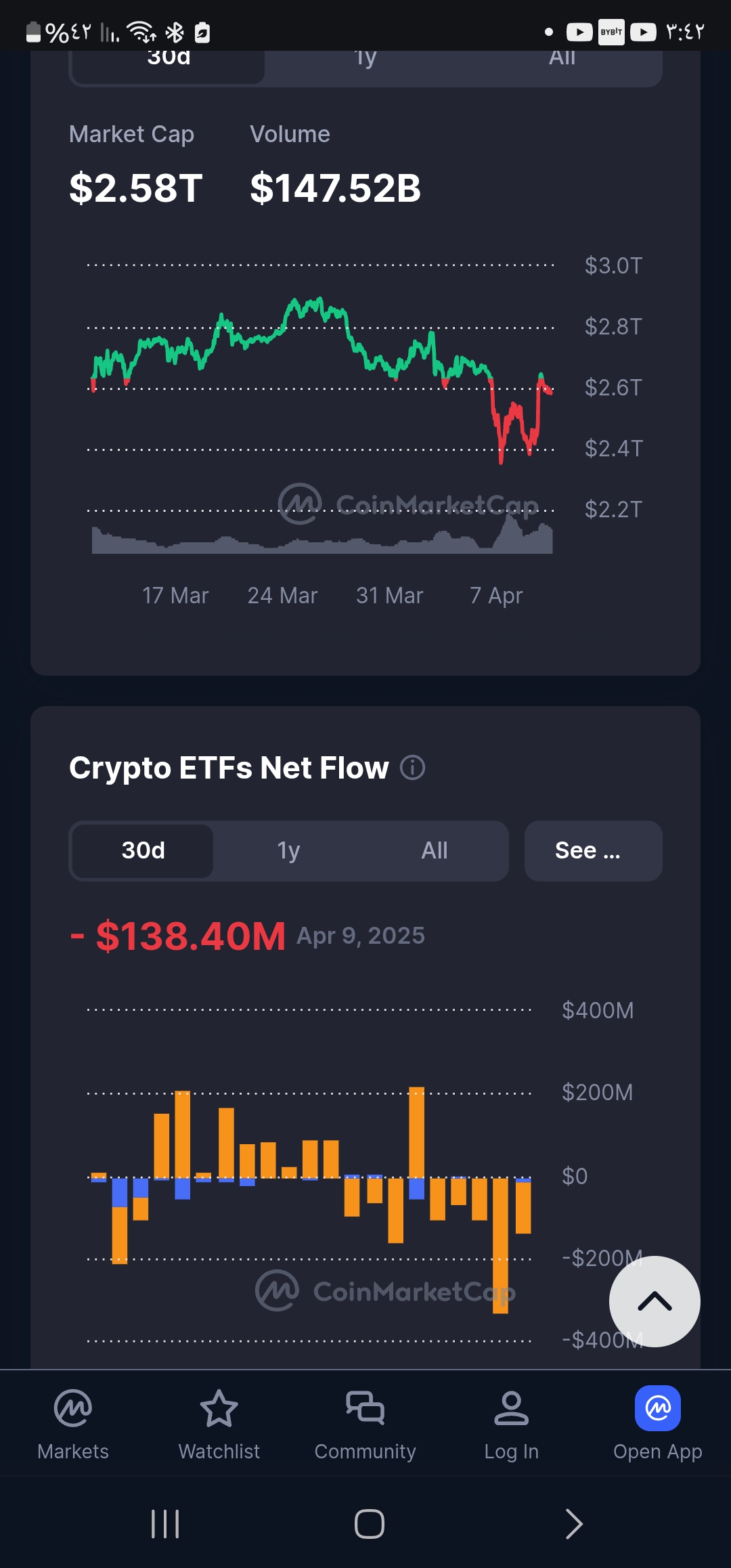Switch ETFs Net Flow to 1y
This screenshot has height=1568, width=731.
(x=288, y=850)
